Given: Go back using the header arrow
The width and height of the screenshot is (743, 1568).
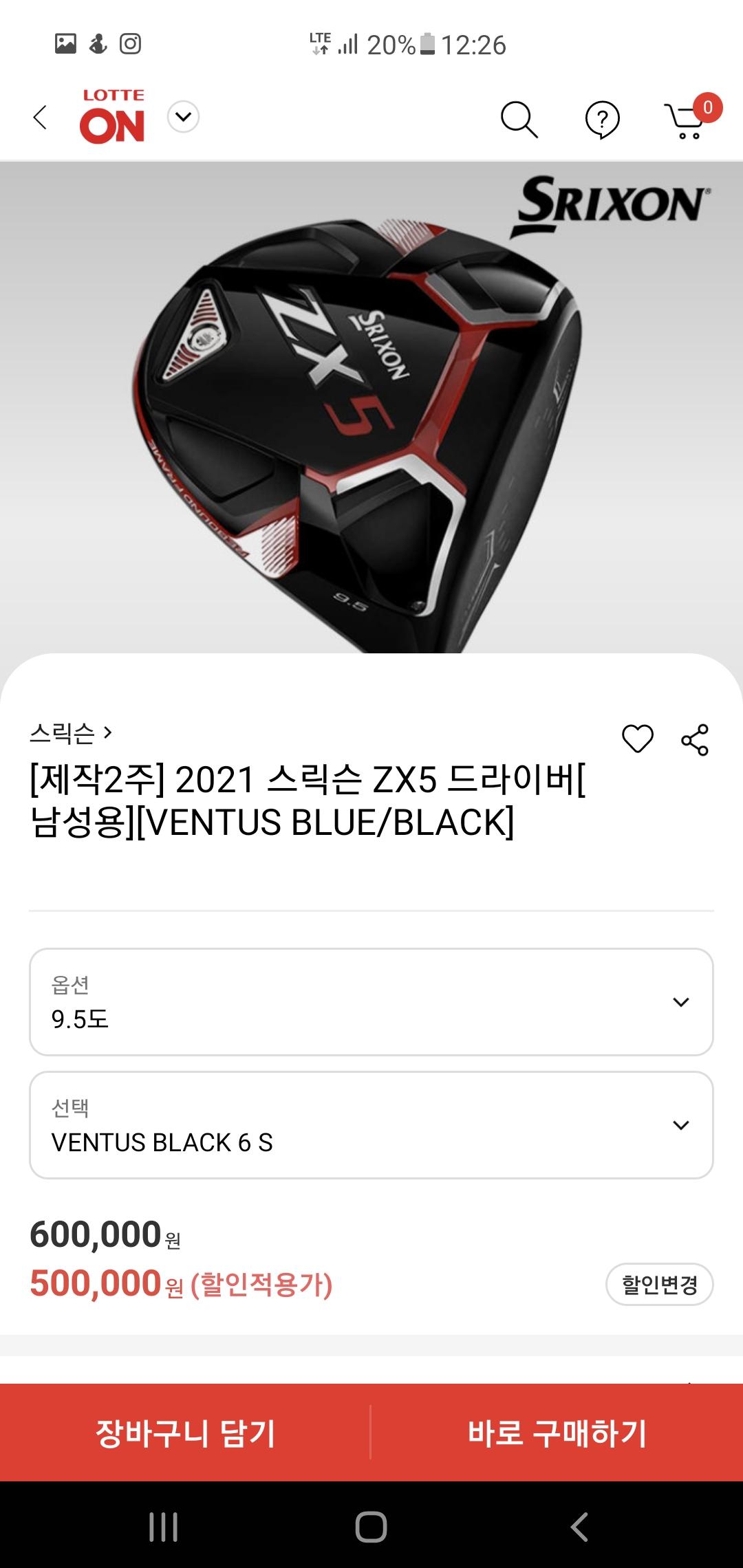Looking at the screenshot, I should [x=41, y=118].
